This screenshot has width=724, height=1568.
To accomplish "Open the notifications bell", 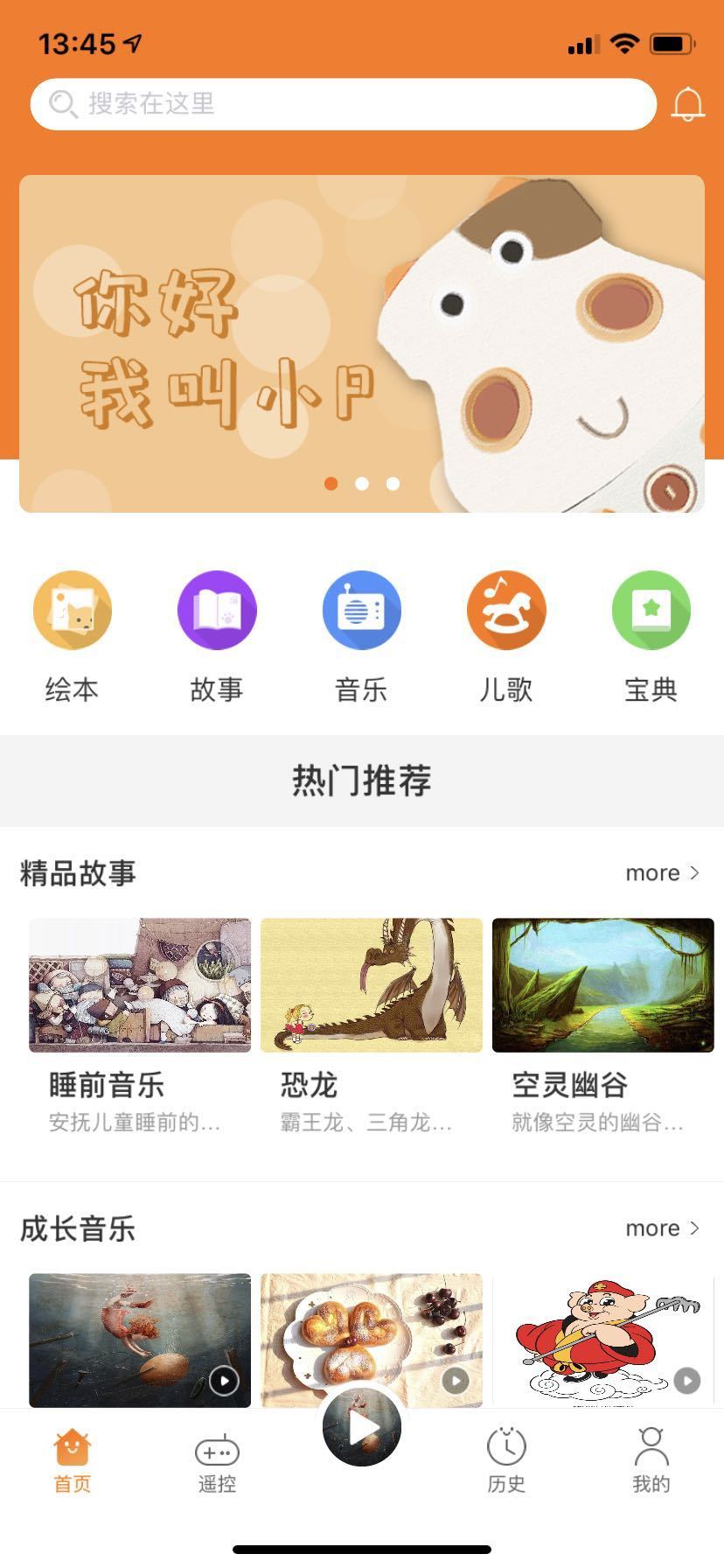I will pyautogui.click(x=687, y=105).
